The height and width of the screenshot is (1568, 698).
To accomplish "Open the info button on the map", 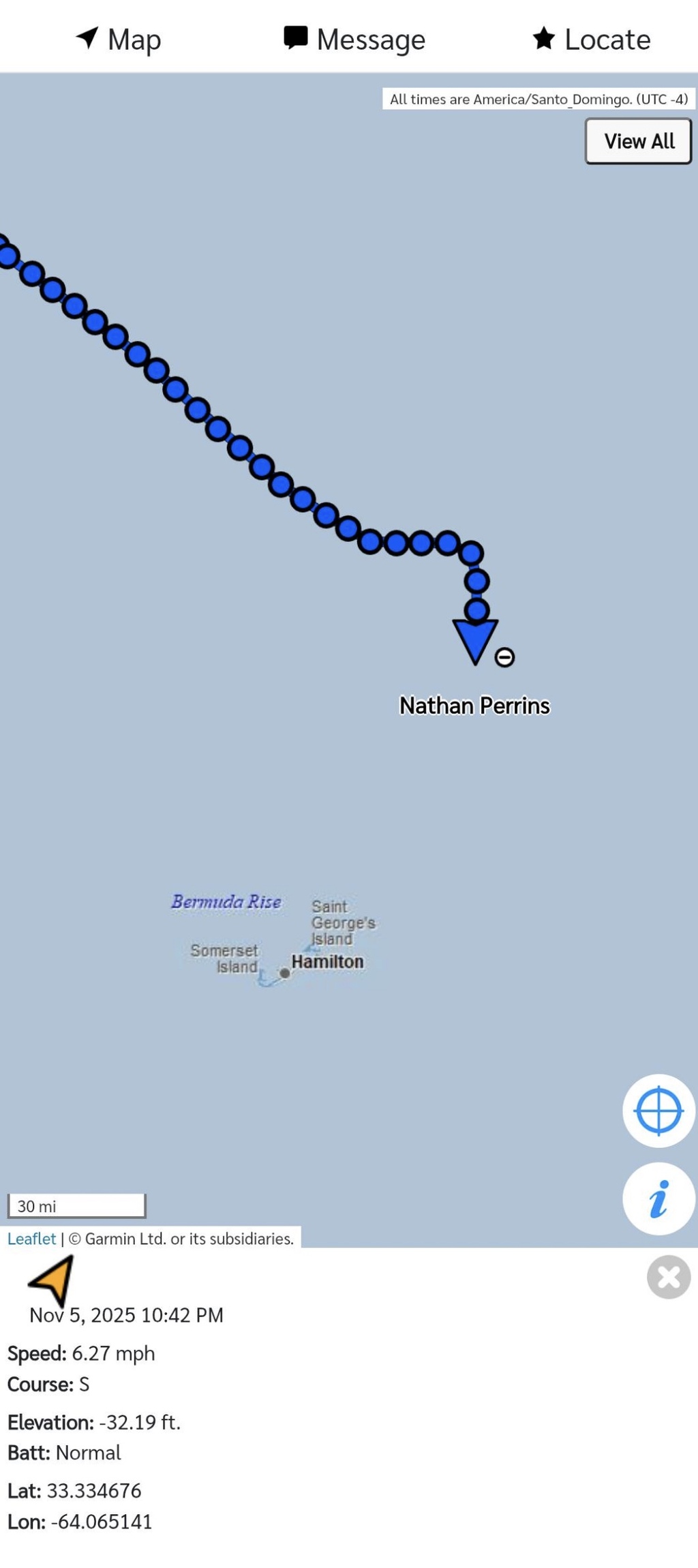I will pyautogui.click(x=658, y=1199).
